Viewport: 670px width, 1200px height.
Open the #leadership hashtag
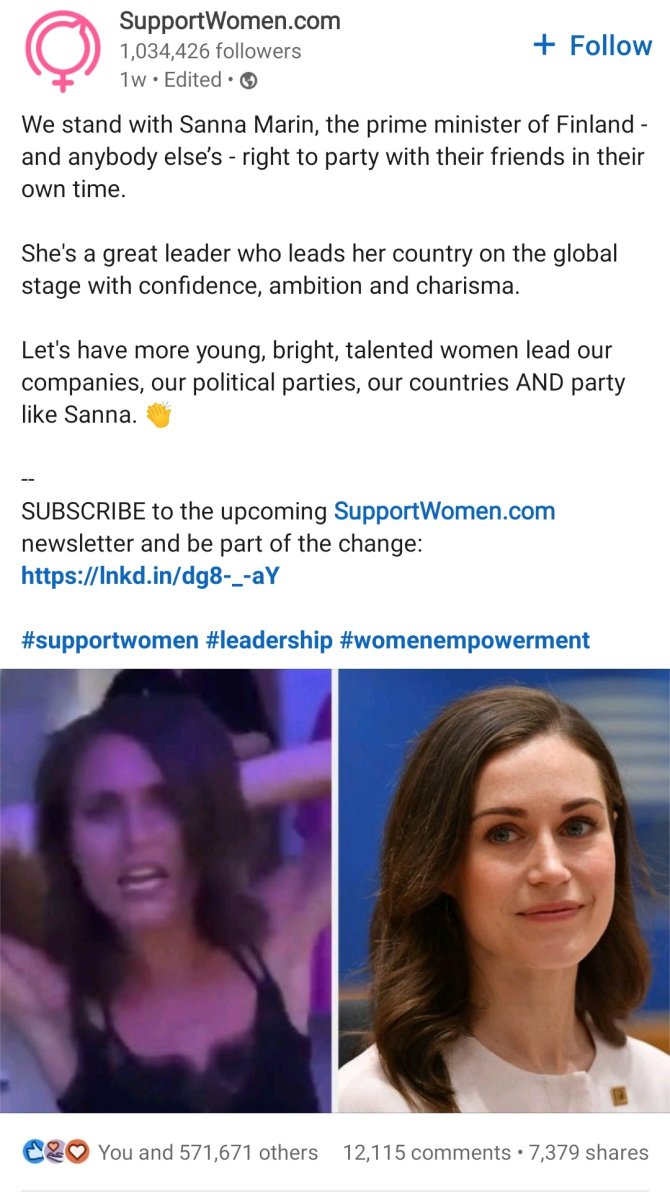pos(269,640)
